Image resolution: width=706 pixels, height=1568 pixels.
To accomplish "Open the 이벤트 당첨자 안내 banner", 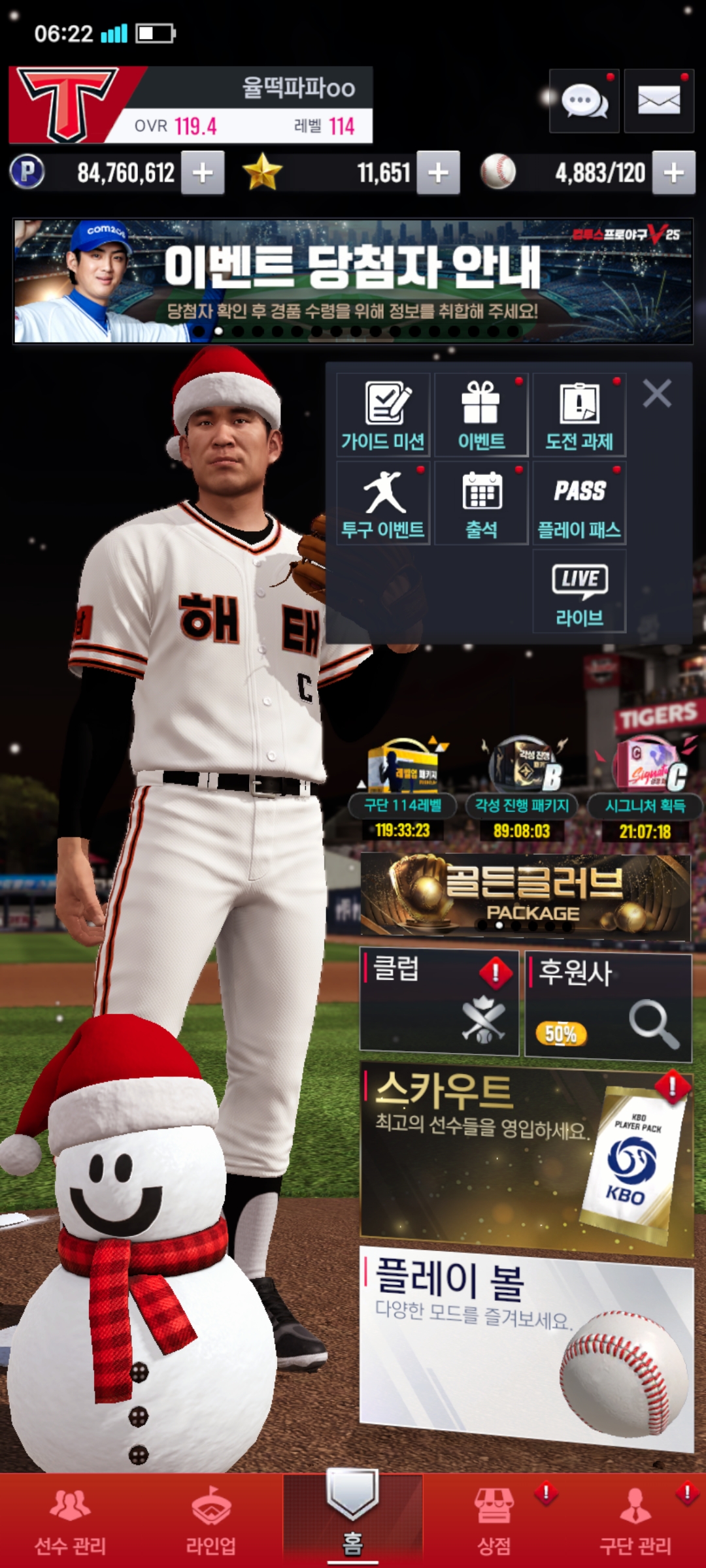I will pos(353,281).
